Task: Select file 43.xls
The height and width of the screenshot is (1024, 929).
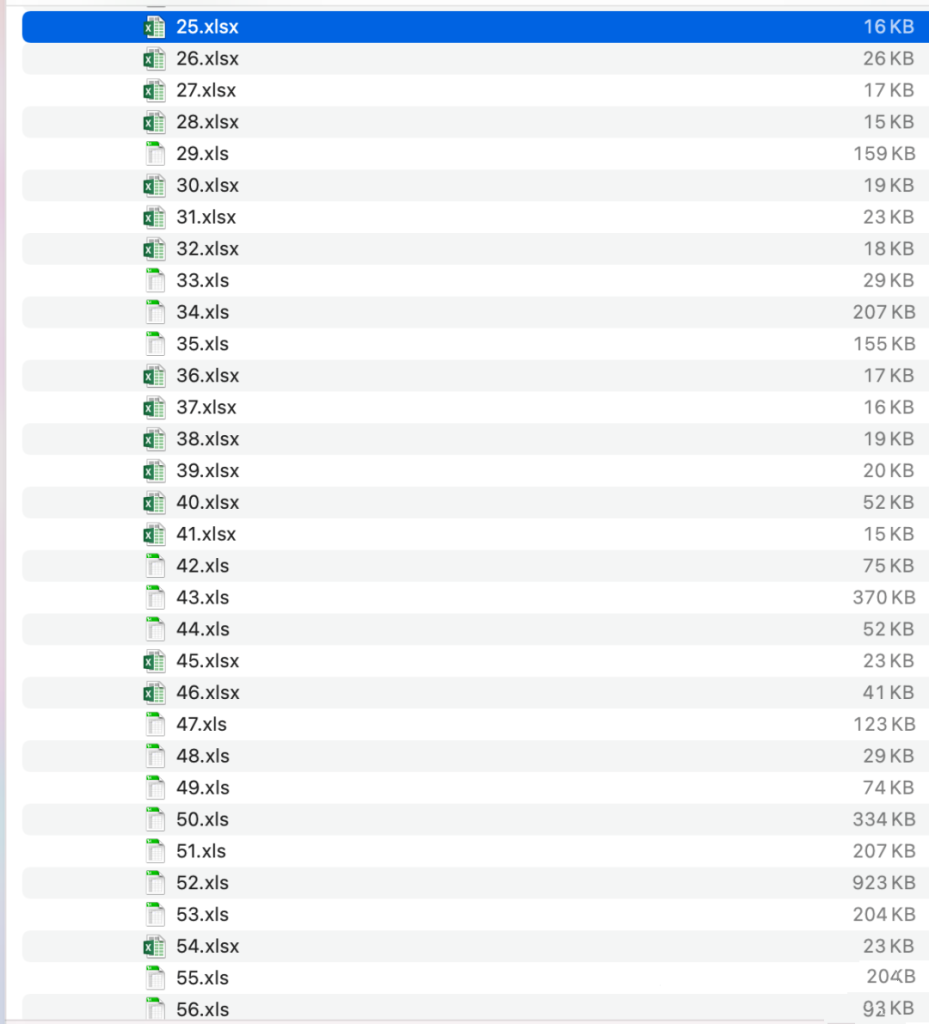Action: pos(202,597)
